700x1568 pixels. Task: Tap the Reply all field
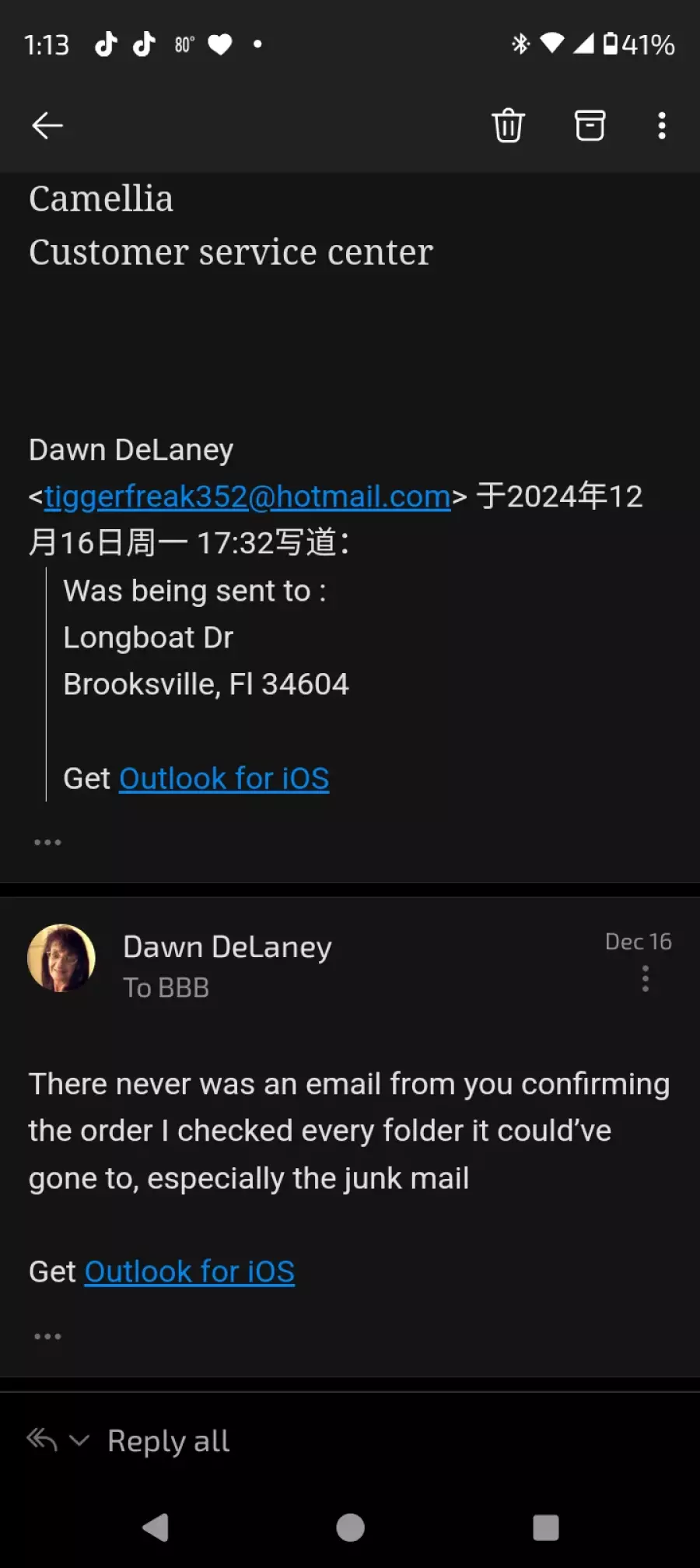pyautogui.click(x=350, y=1441)
